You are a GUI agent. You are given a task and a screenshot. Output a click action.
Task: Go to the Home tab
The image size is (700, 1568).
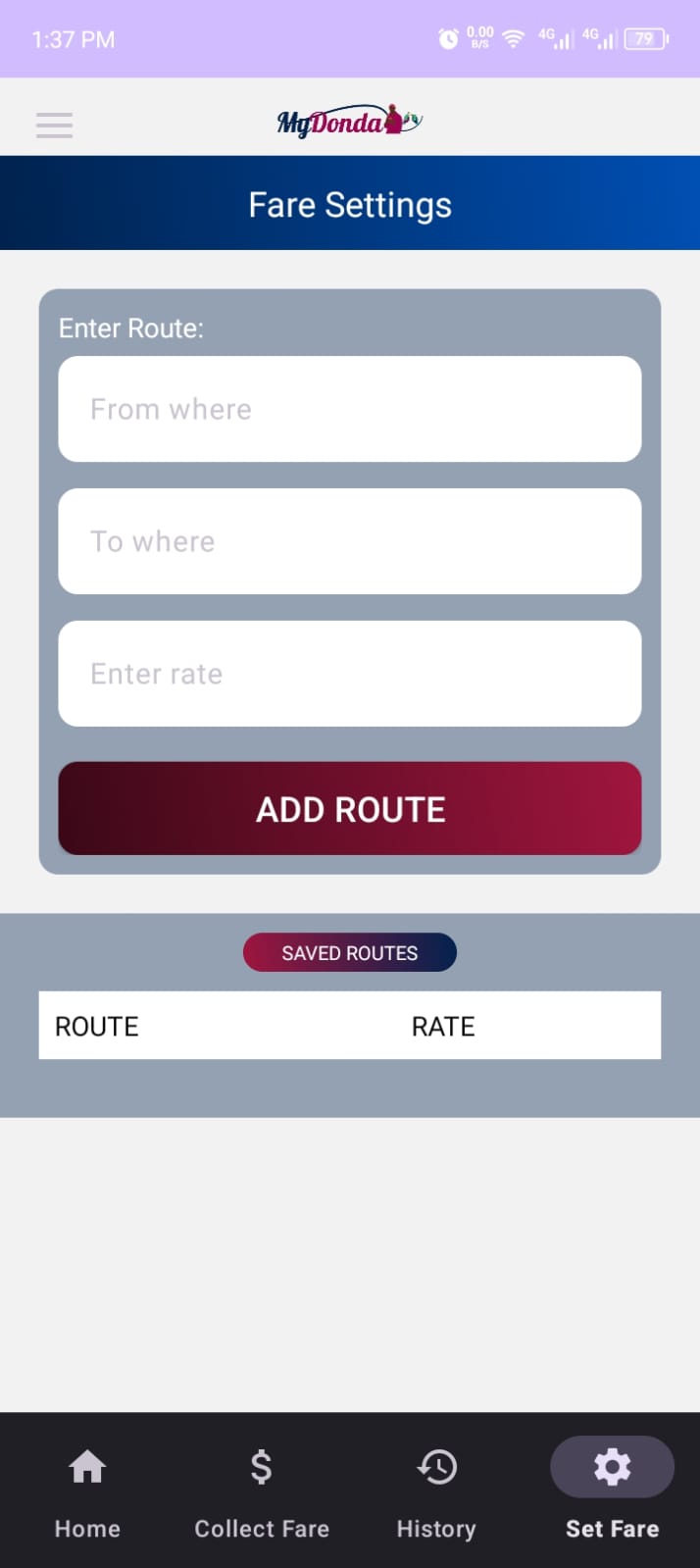coord(87,1491)
